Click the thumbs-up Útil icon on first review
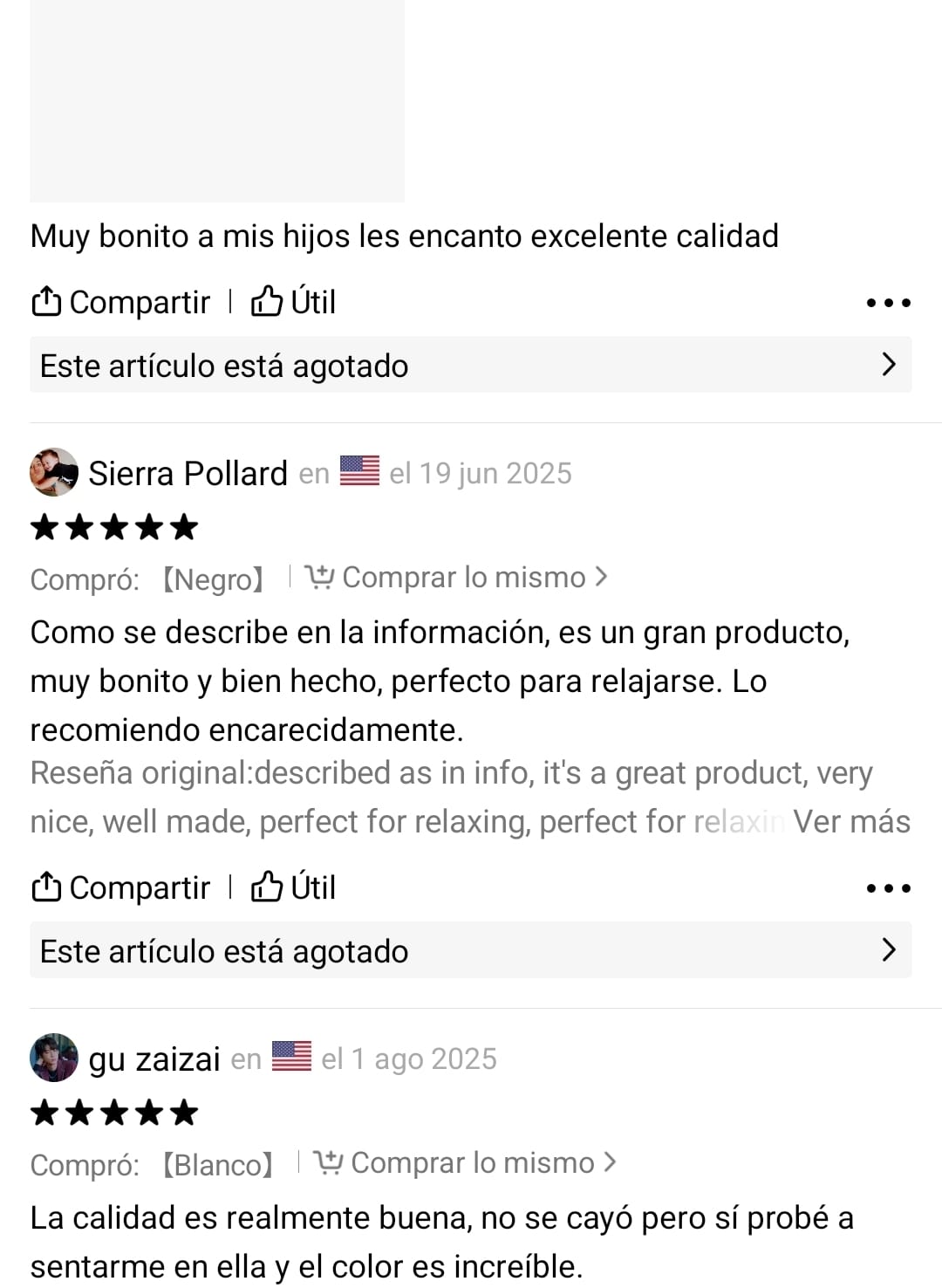942x1288 pixels. (x=267, y=301)
